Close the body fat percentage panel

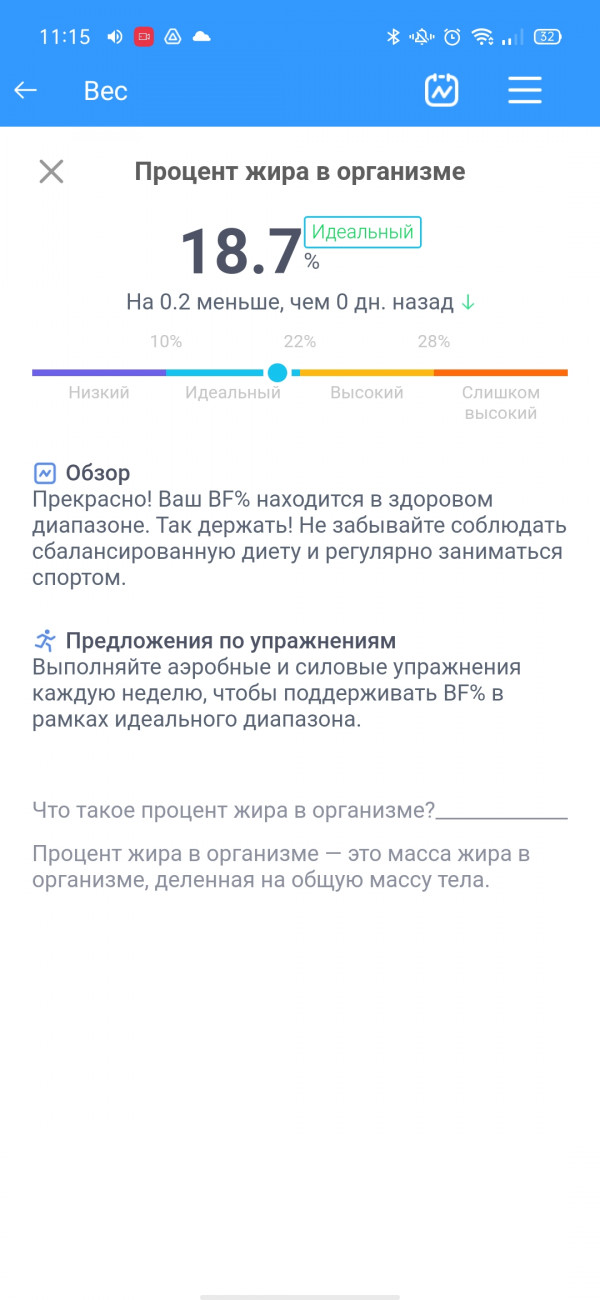pyautogui.click(x=51, y=171)
